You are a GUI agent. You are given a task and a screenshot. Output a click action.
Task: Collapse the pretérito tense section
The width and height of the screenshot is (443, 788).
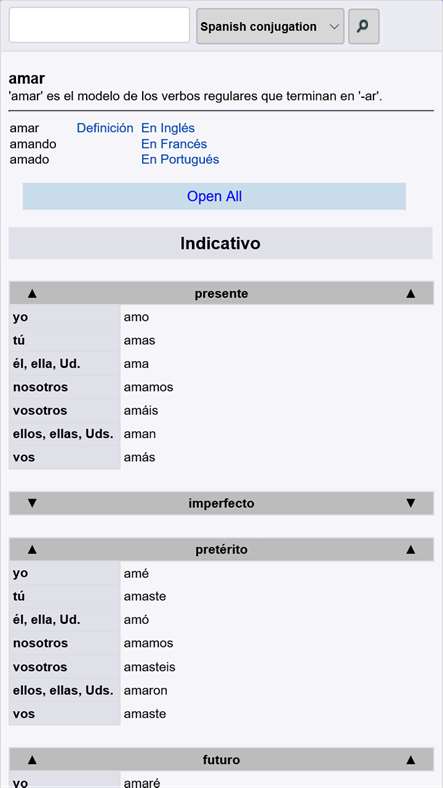click(221, 549)
